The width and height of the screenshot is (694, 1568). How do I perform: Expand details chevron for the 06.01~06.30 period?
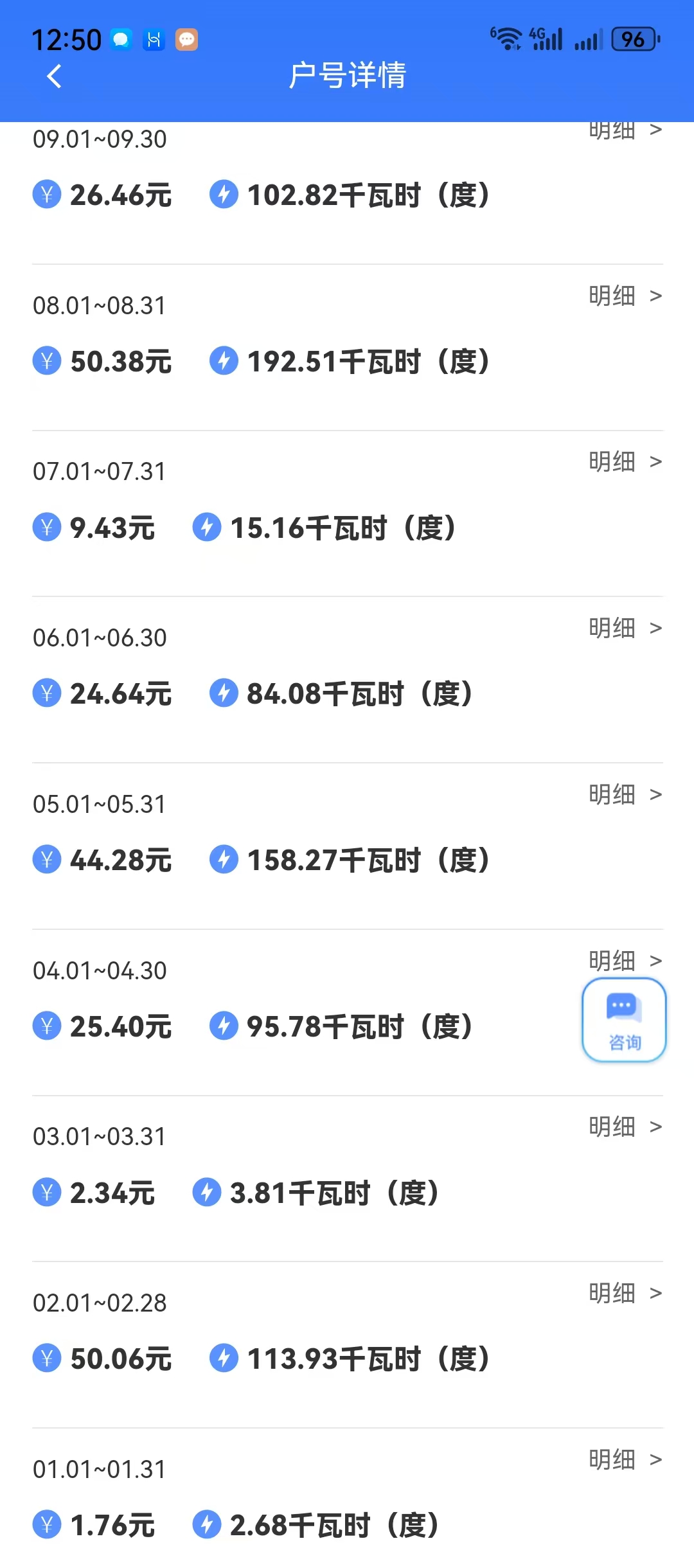click(x=655, y=628)
